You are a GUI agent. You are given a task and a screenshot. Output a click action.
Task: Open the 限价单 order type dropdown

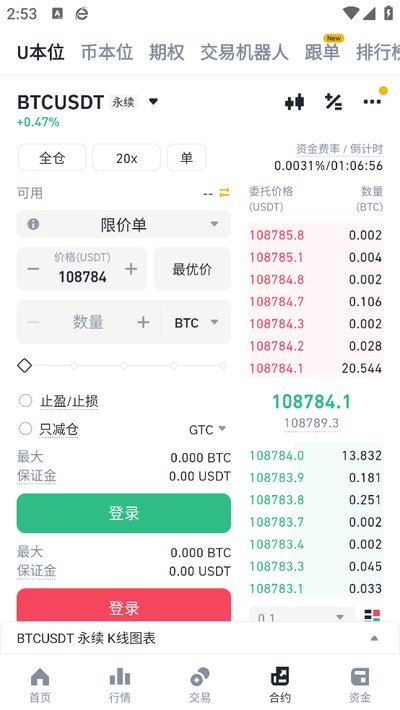124,224
